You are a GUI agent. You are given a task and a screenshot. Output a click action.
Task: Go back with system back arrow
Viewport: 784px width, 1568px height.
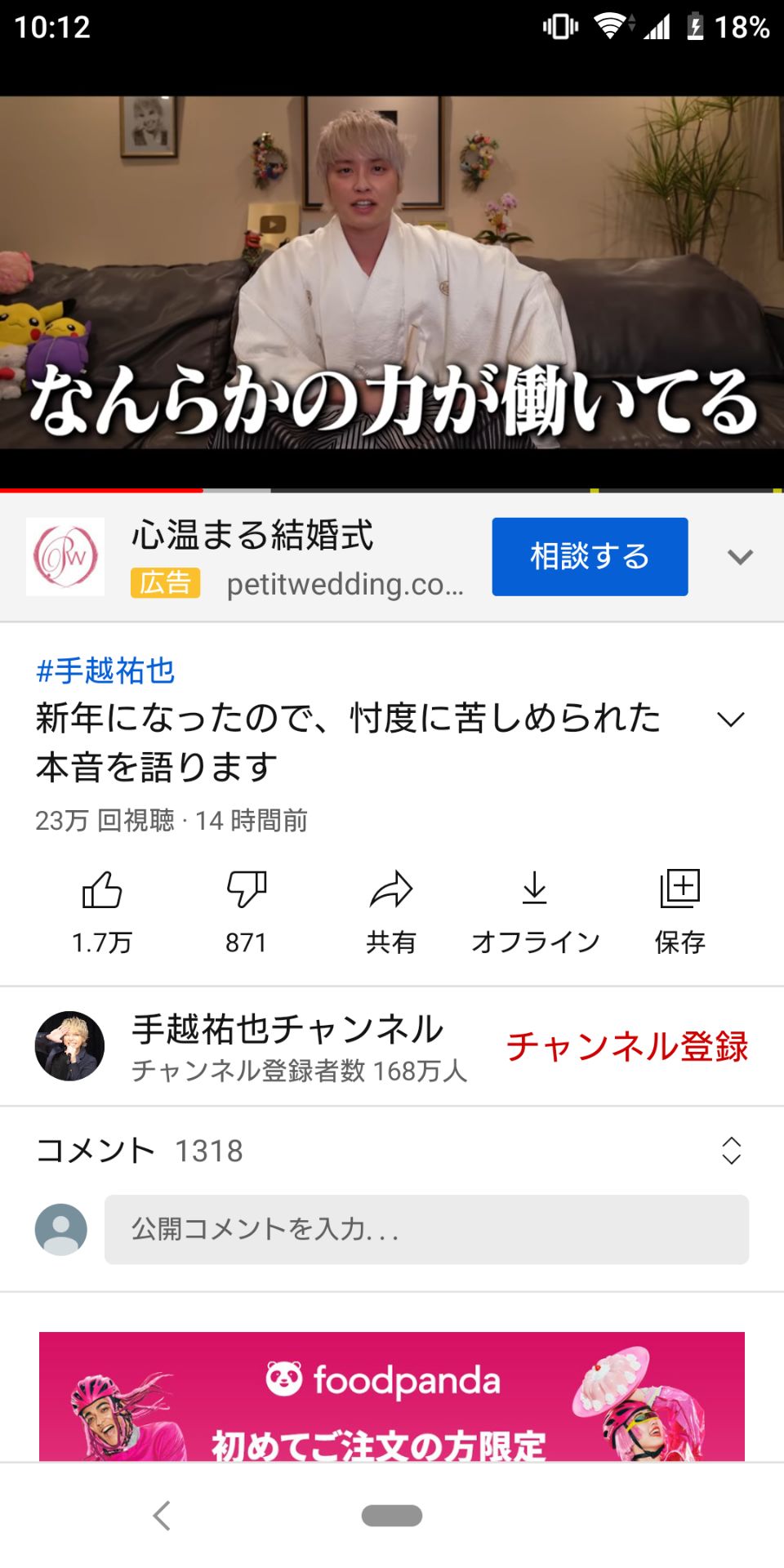click(x=162, y=1515)
